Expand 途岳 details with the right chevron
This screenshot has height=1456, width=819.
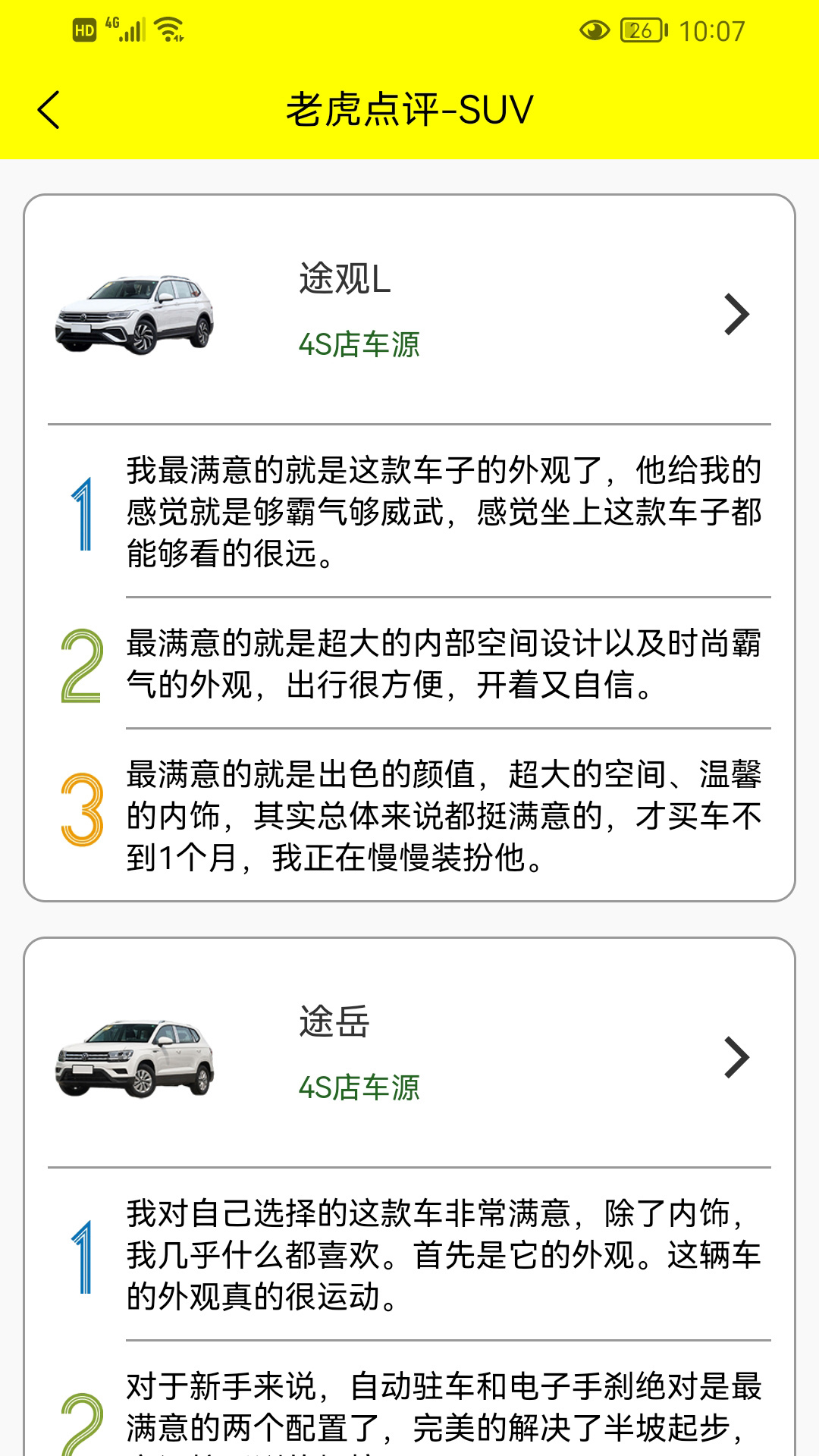click(734, 1056)
